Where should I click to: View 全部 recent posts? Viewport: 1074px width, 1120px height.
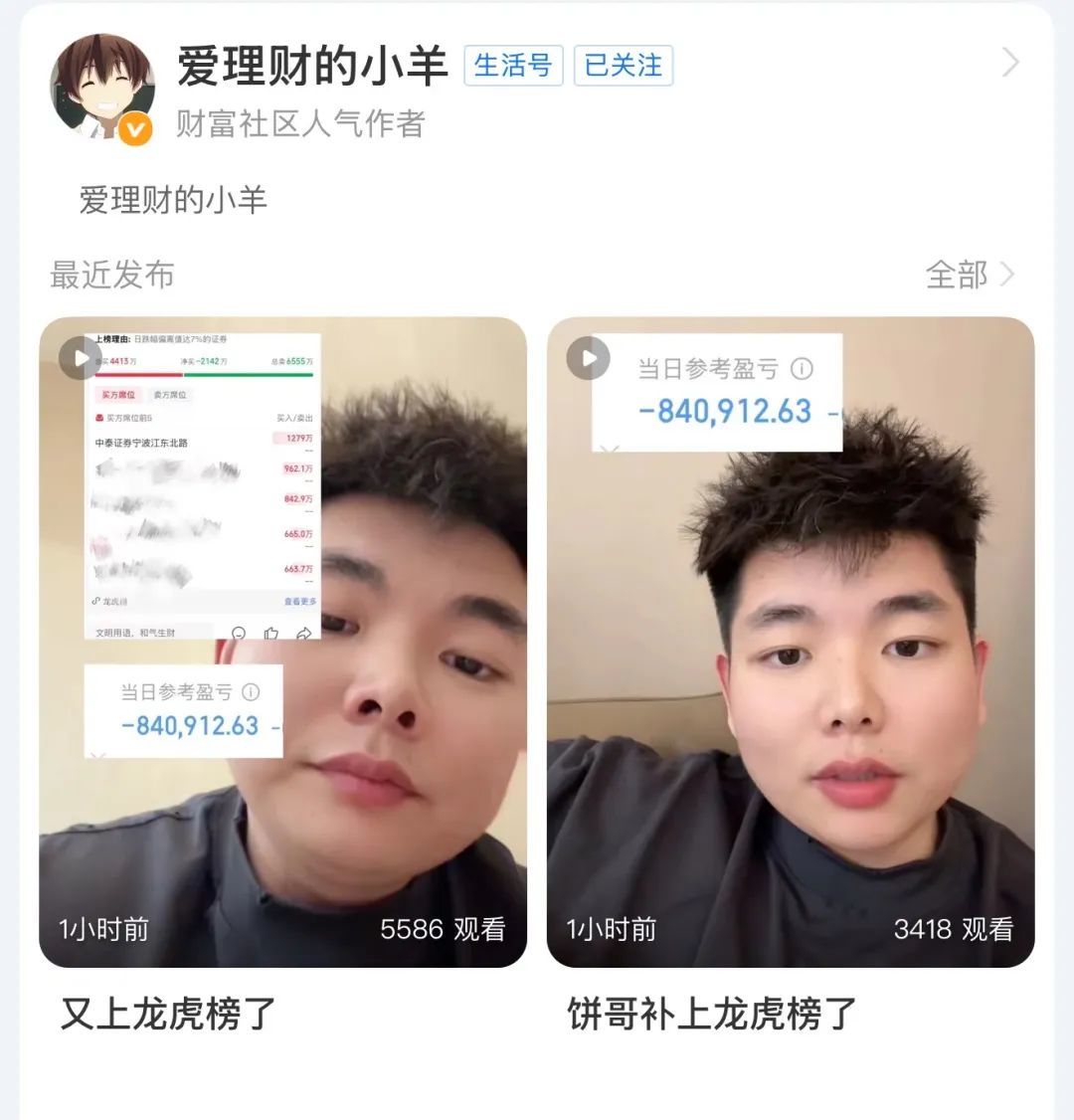(x=969, y=275)
